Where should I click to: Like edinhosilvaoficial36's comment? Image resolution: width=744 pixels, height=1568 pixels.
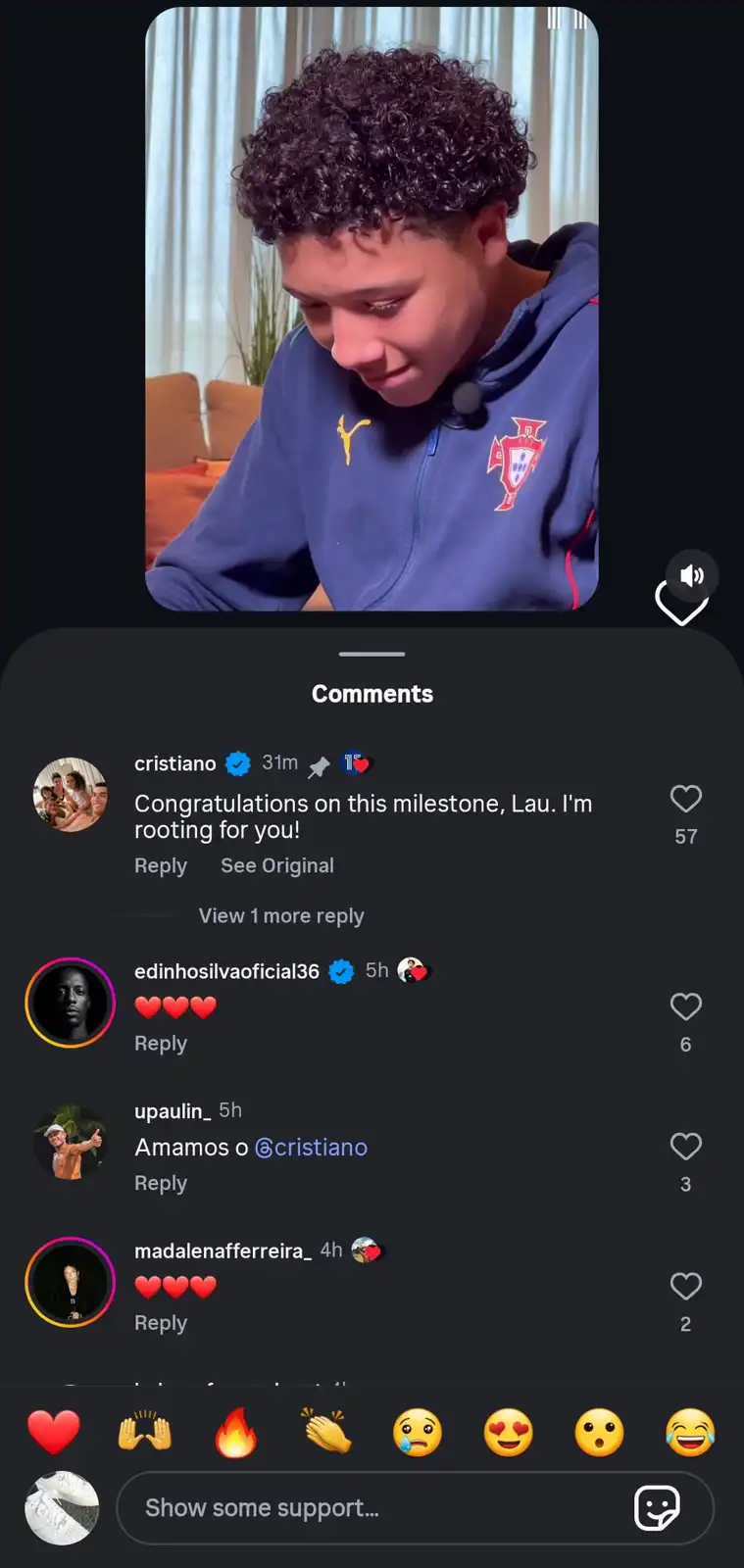[x=685, y=1007]
